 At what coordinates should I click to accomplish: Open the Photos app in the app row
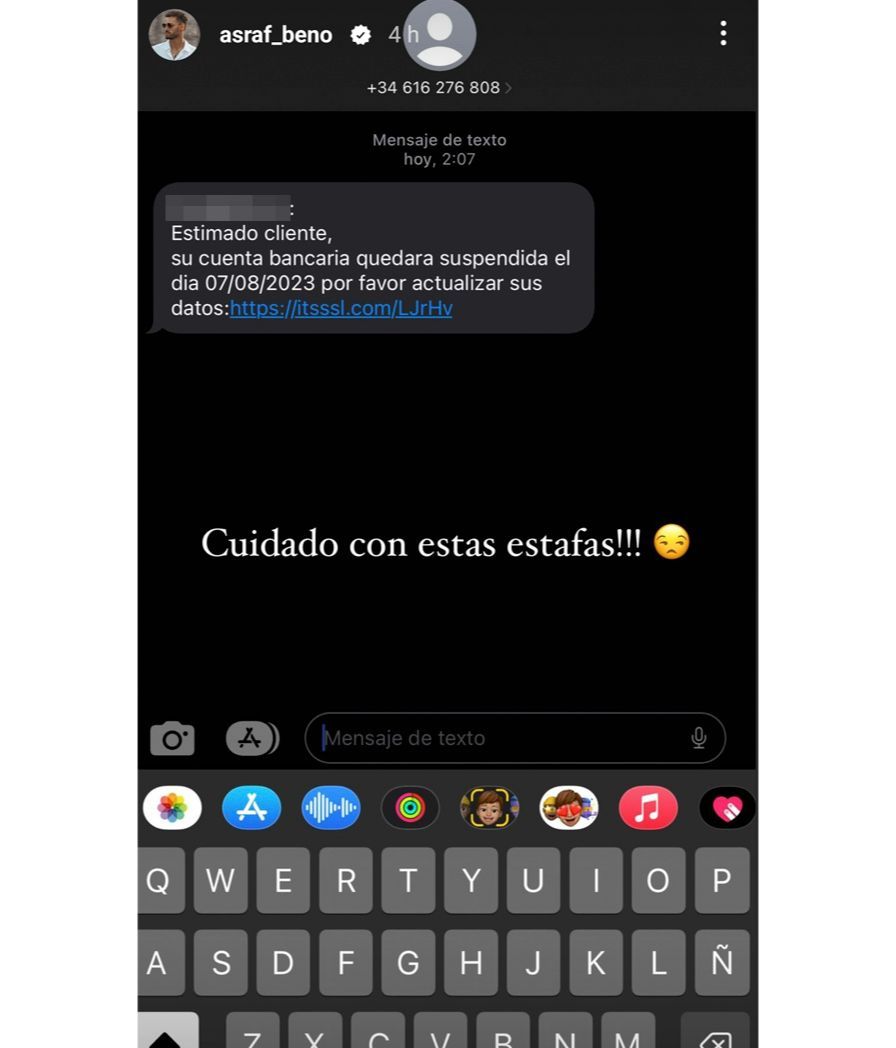tap(172, 808)
